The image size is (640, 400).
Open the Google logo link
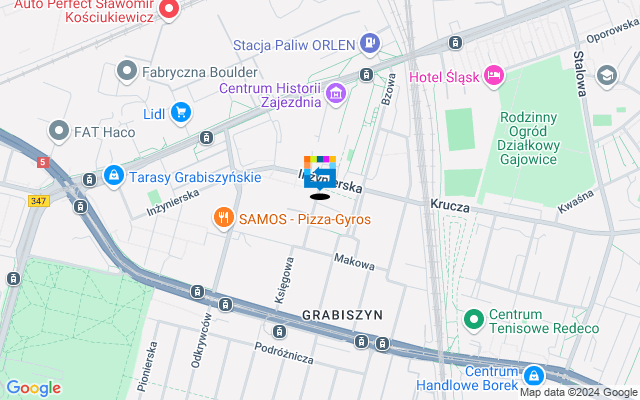point(33,388)
